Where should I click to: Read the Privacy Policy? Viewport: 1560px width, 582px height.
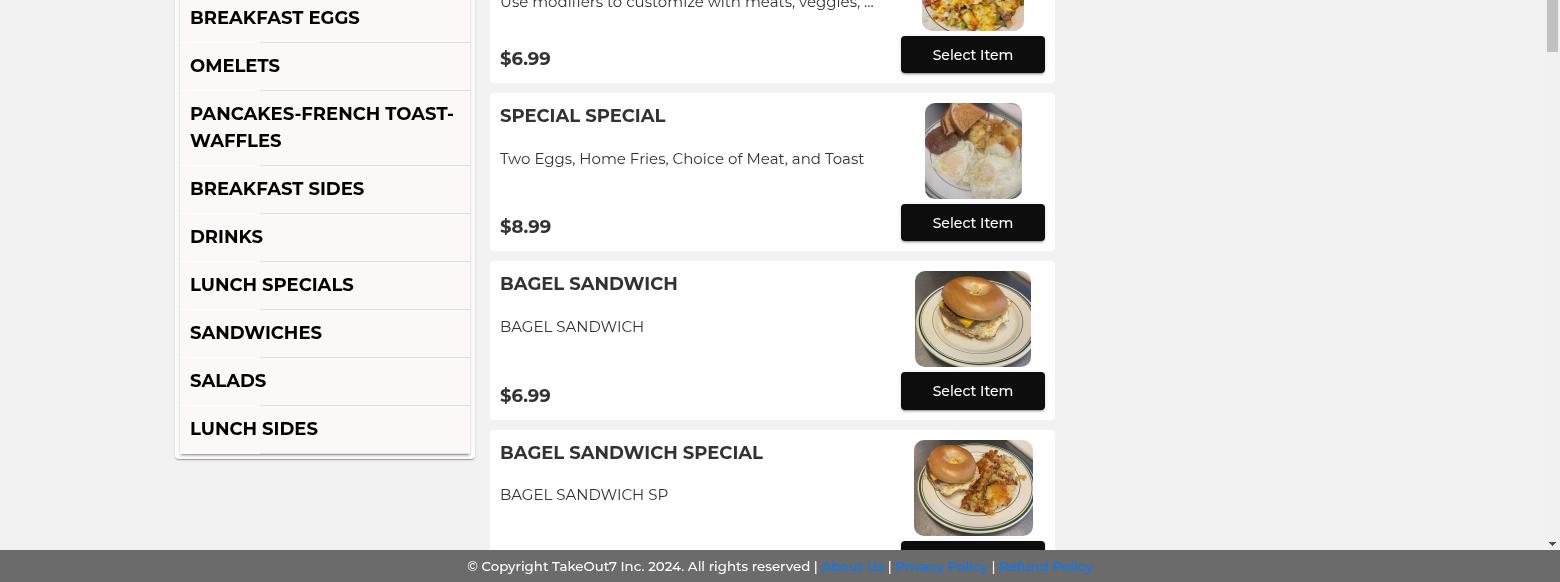point(940,567)
